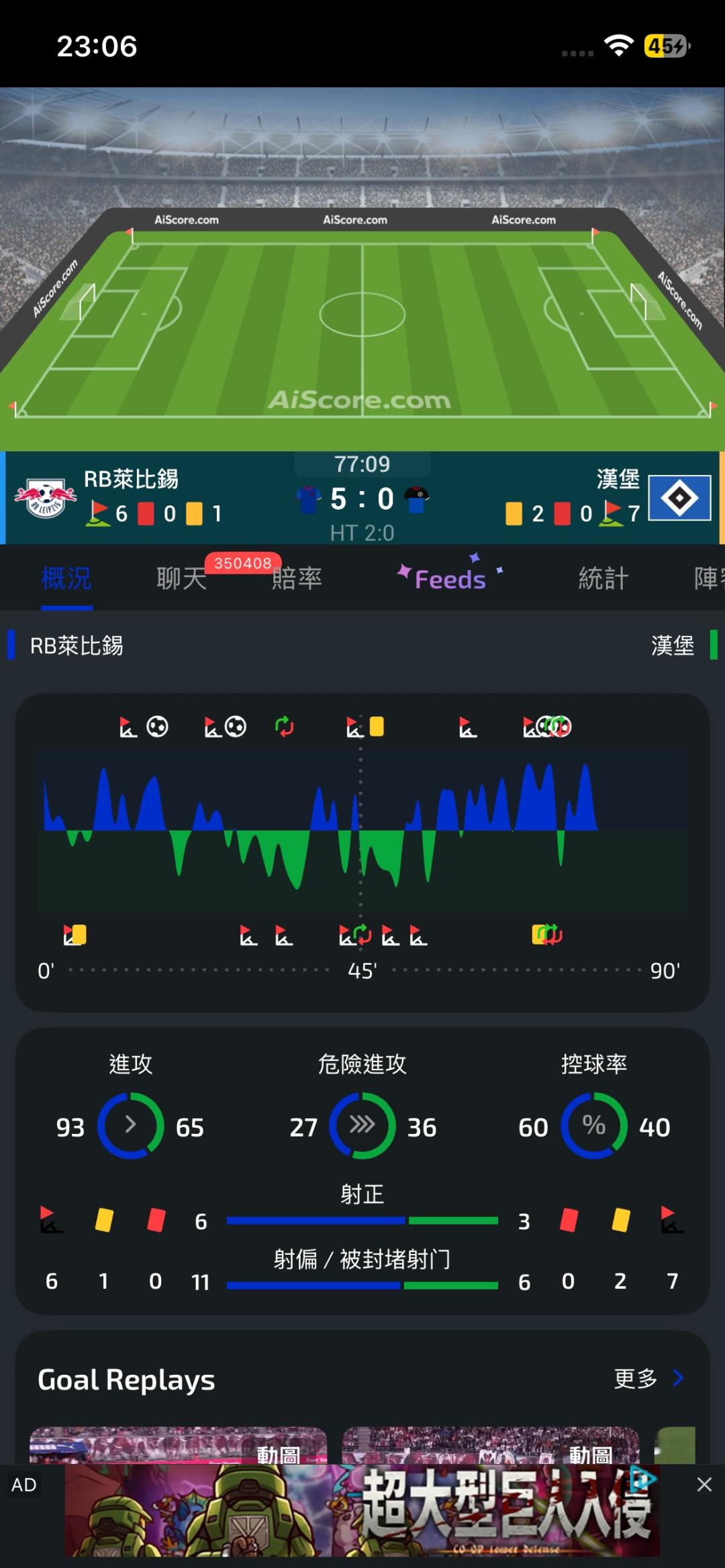Switch to the 聊天 chat tab
This screenshot has width=725, height=1568.
(x=182, y=578)
